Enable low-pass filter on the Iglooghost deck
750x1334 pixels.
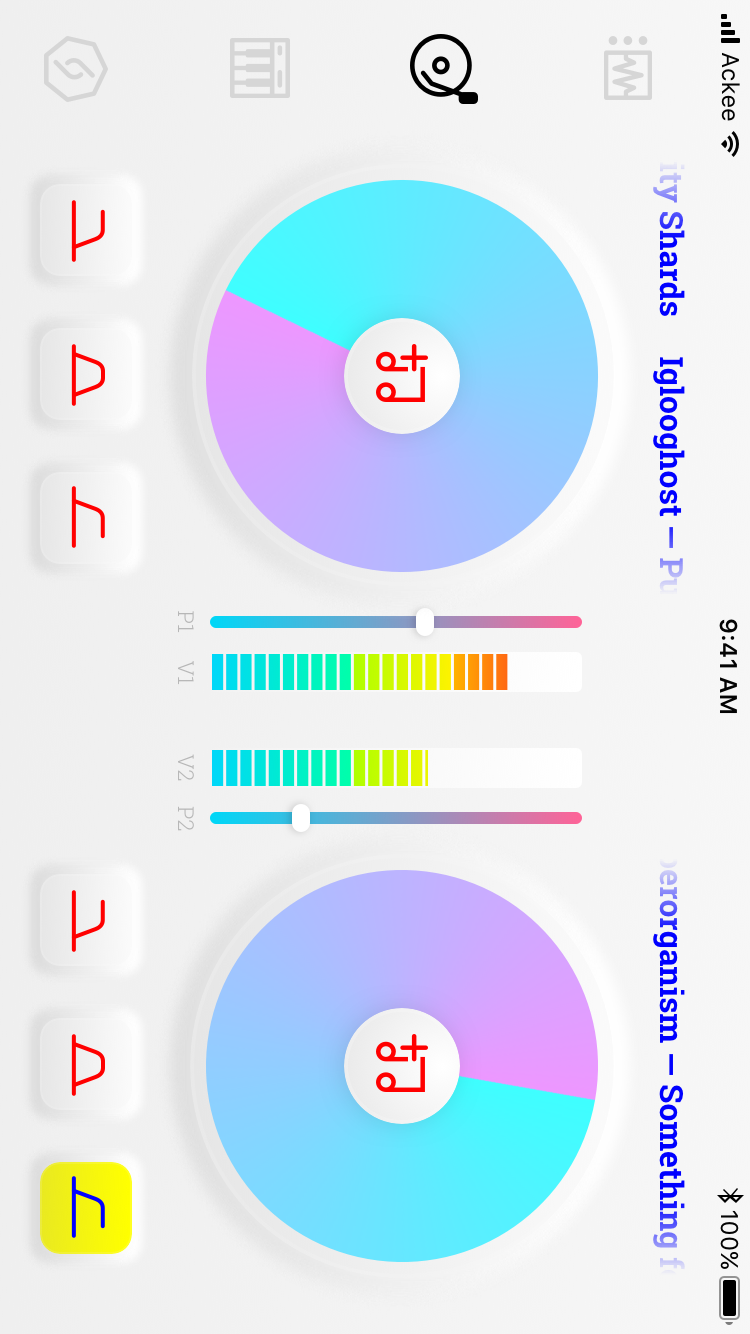(x=88, y=230)
